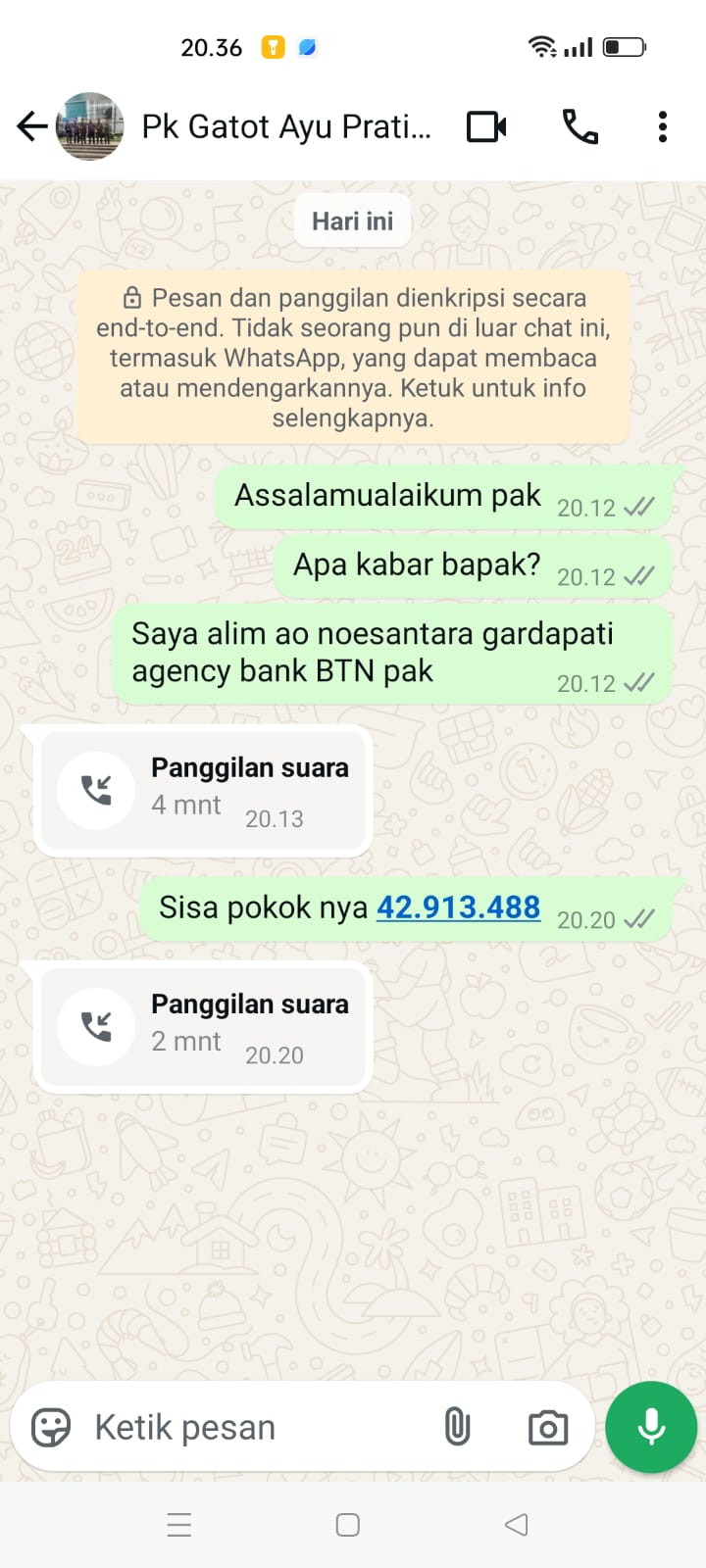Open the chat options three-dot menu
The width and height of the screenshot is (706, 1568).
[663, 125]
